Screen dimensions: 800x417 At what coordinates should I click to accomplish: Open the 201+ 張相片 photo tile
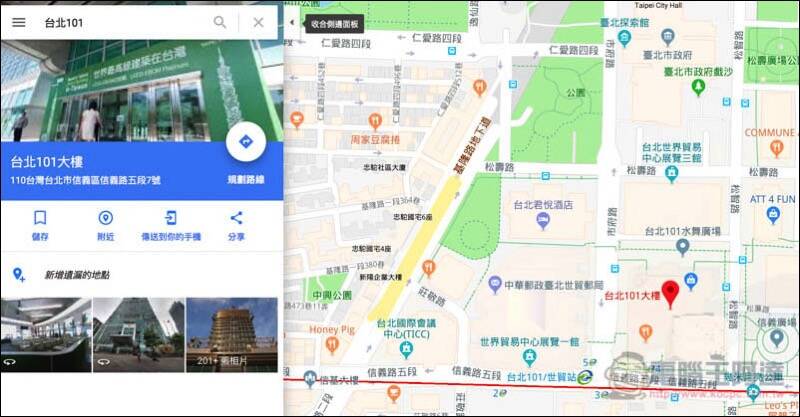pyautogui.click(x=231, y=335)
